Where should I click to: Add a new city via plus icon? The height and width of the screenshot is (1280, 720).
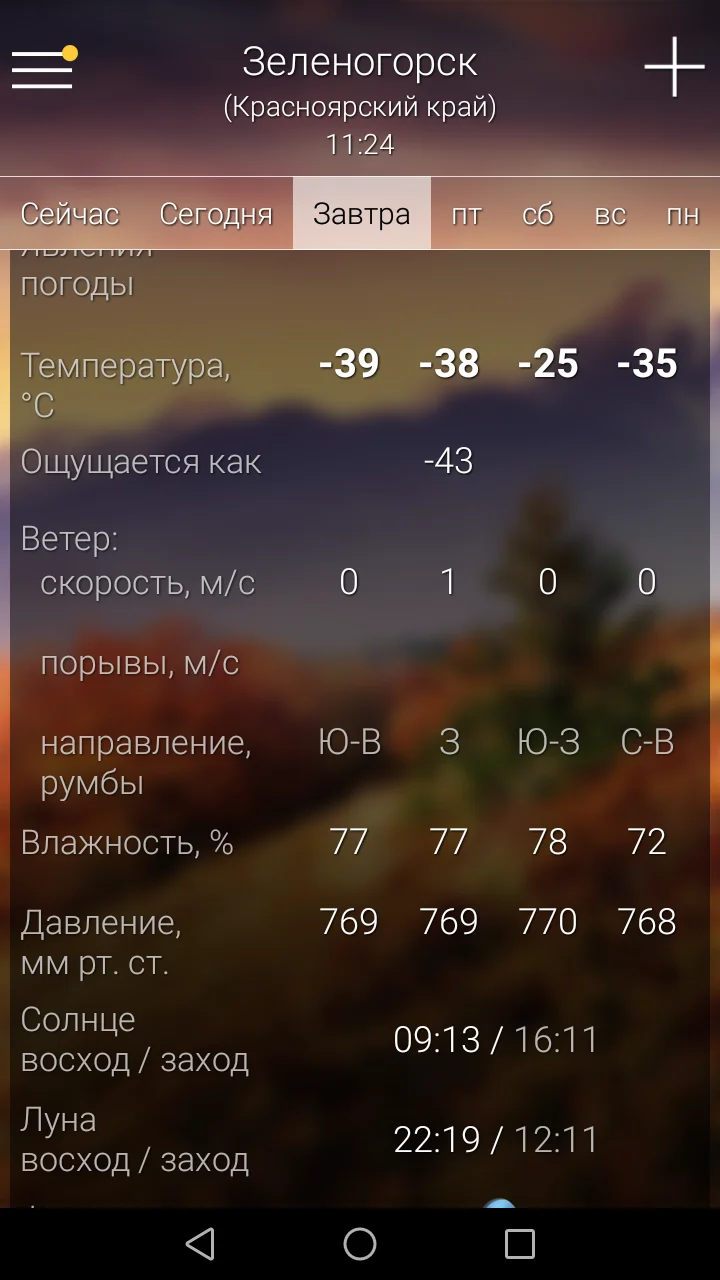click(x=673, y=67)
